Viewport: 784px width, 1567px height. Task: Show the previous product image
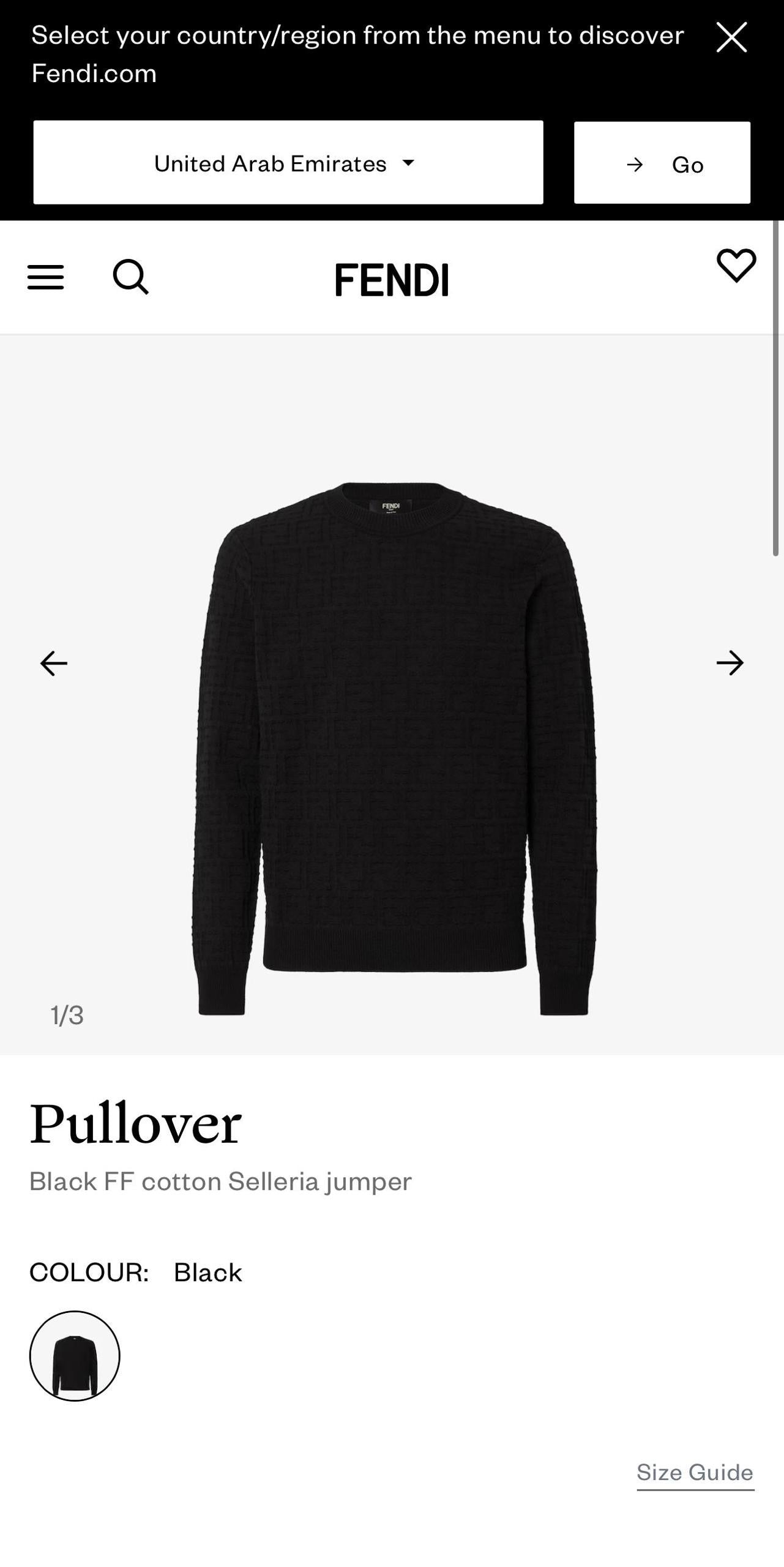[x=54, y=663]
